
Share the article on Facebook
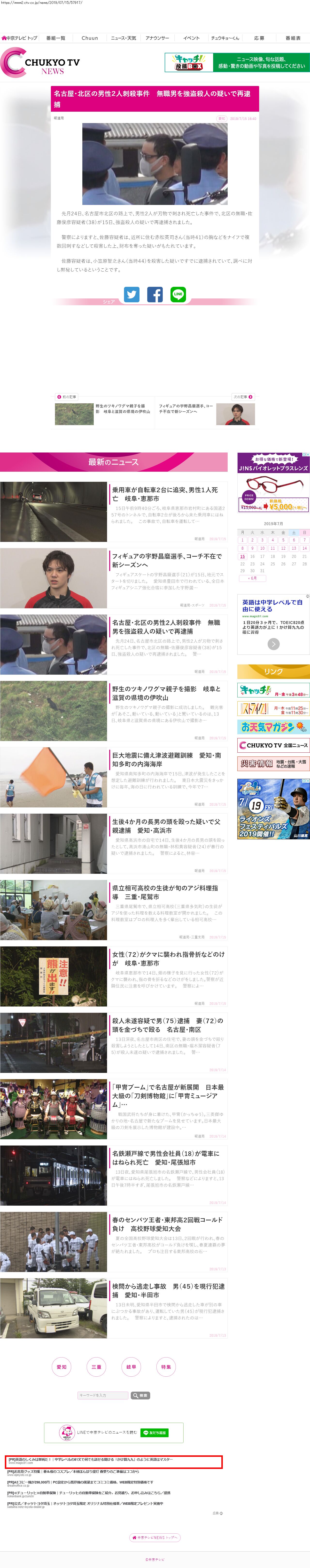[x=155, y=294]
